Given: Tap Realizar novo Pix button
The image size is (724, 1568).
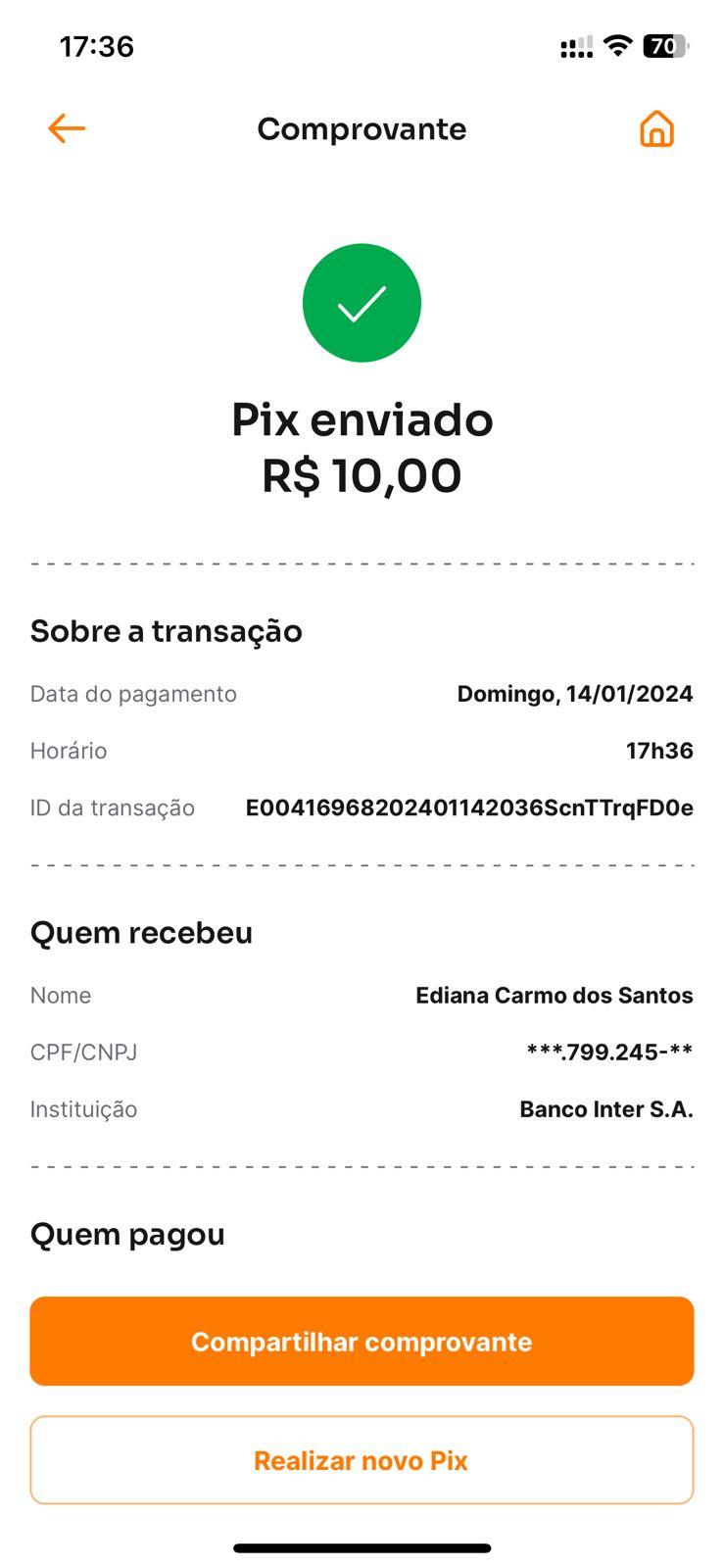Looking at the screenshot, I should (362, 1460).
